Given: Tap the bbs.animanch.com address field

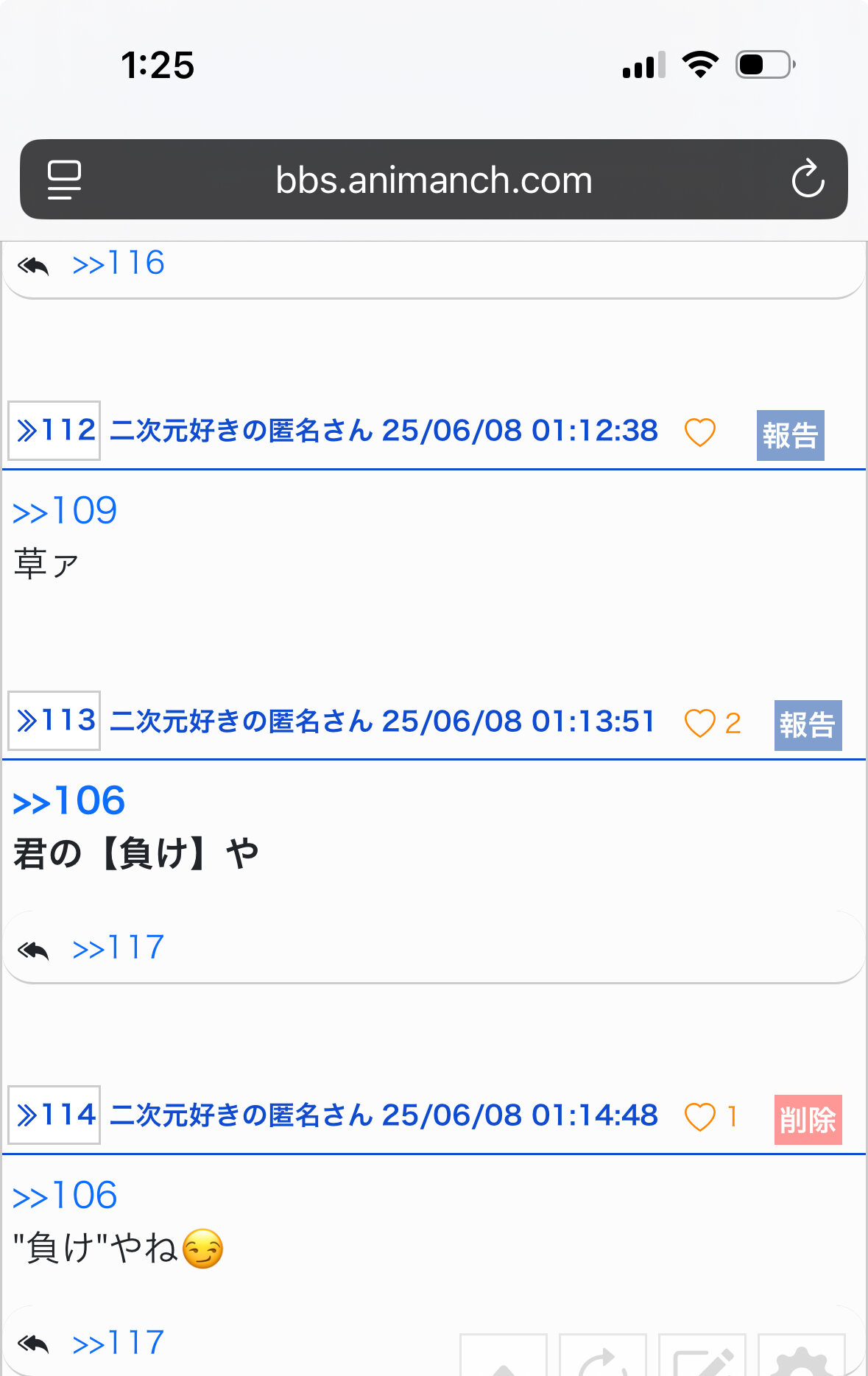Looking at the screenshot, I should (x=434, y=180).
